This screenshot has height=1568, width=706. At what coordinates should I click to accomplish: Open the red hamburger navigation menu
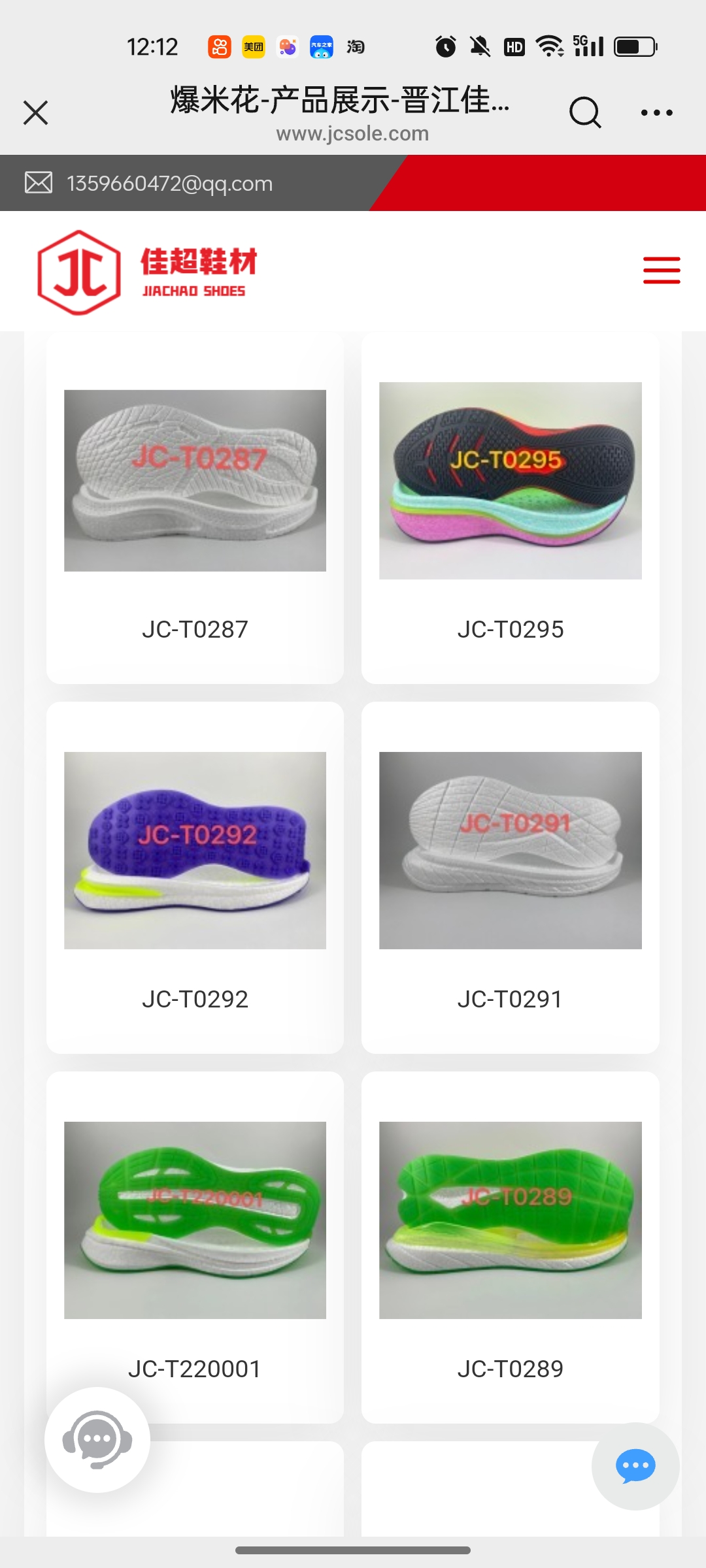pos(662,270)
